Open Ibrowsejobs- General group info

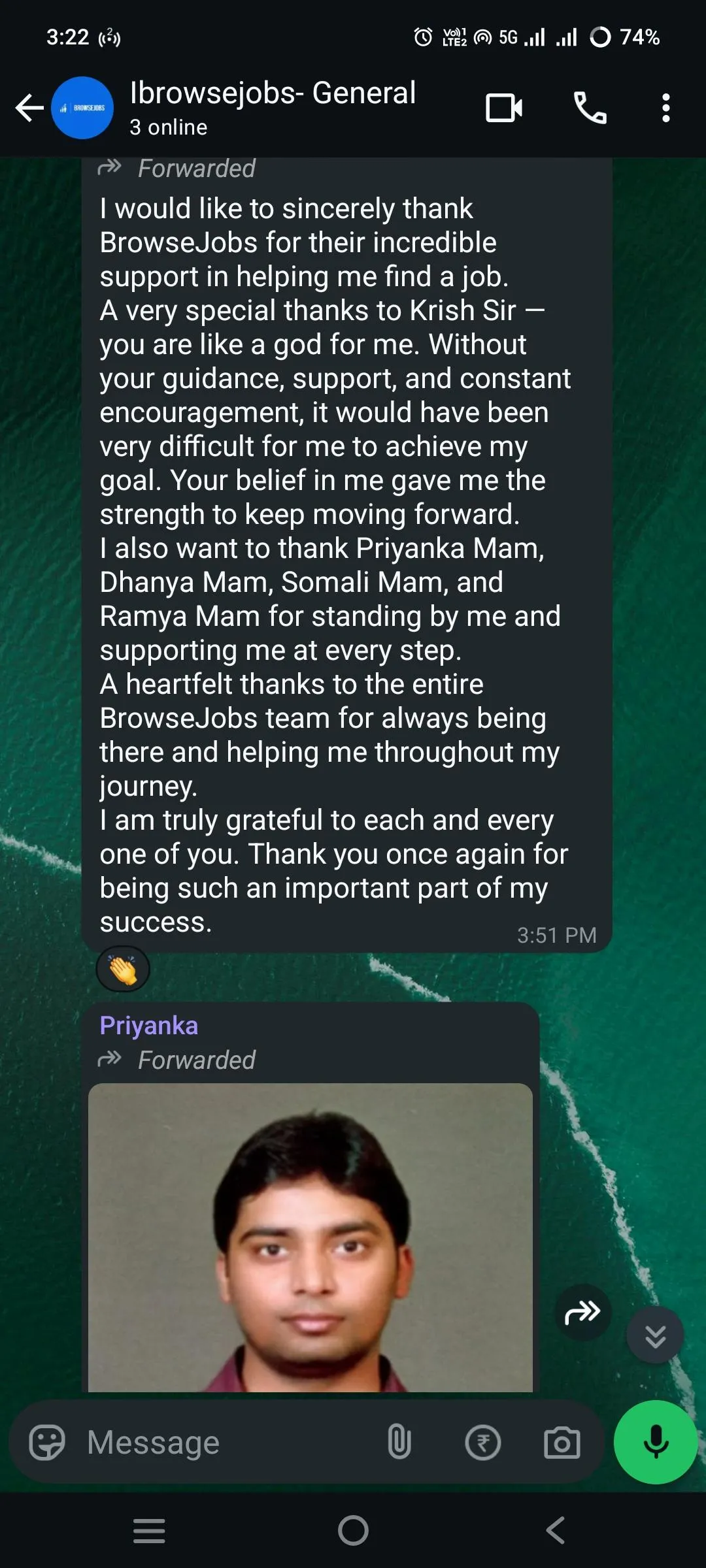[x=272, y=106]
